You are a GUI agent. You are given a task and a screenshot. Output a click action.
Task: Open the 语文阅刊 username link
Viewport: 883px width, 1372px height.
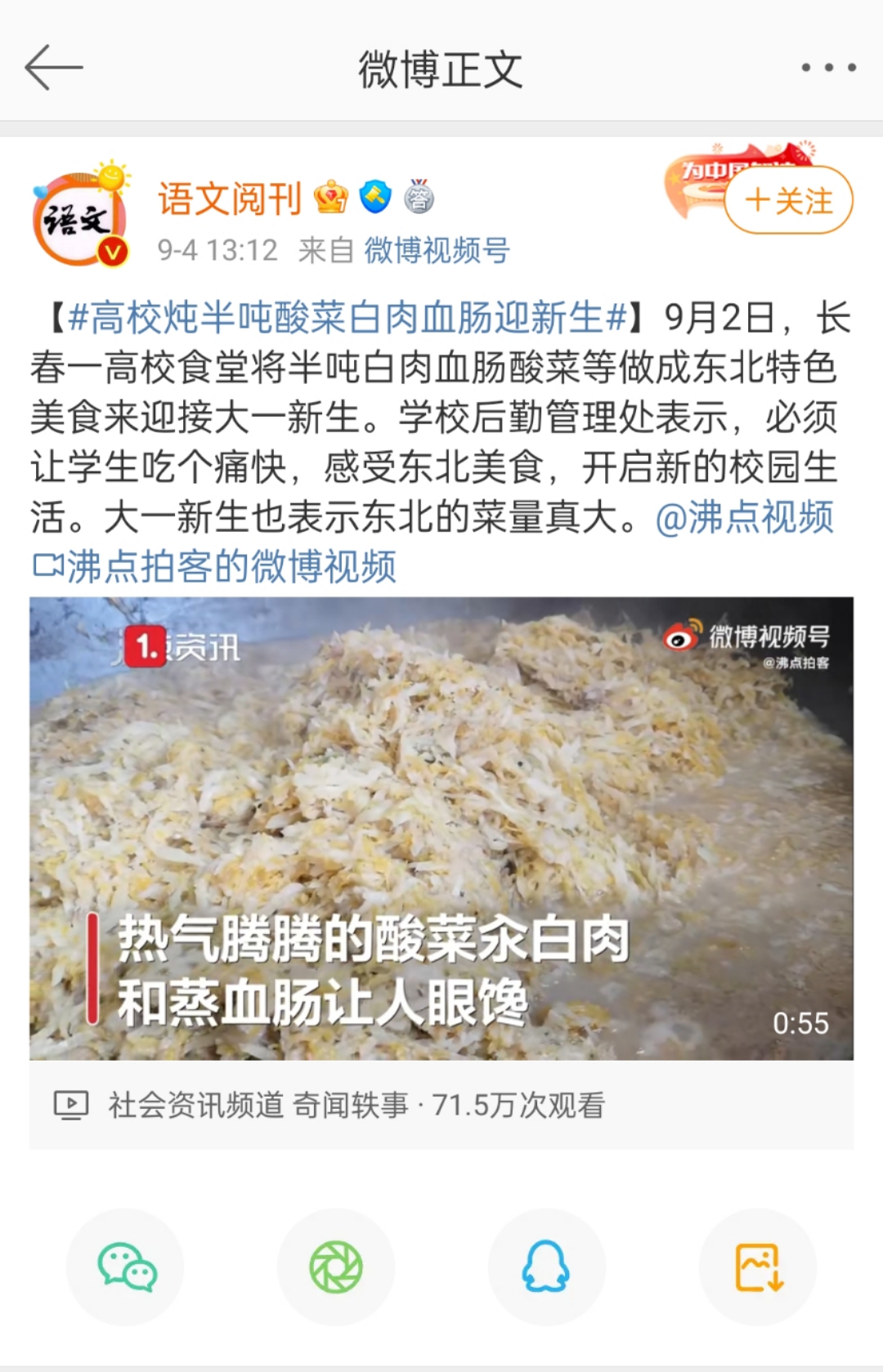coord(230,199)
